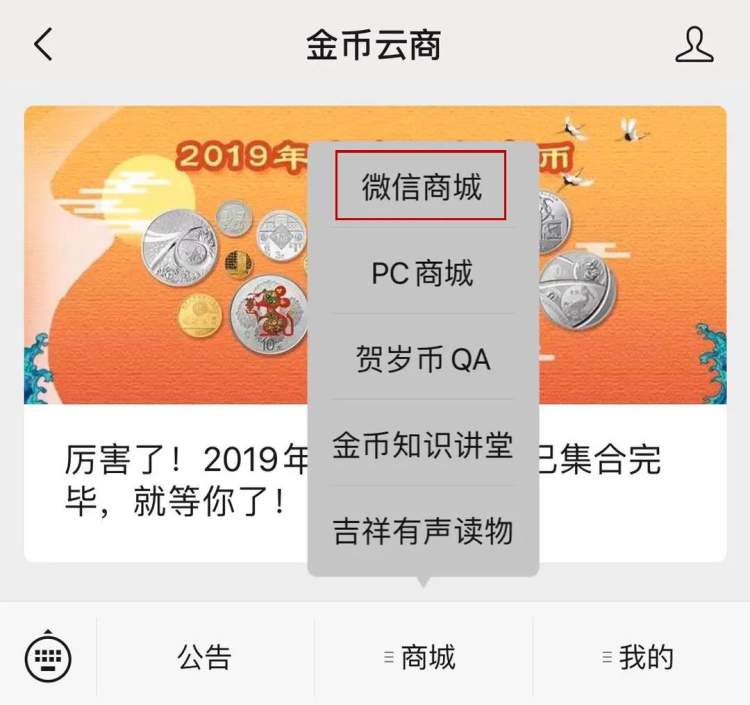
Task: Go back from 金币云商 page
Action: pos(43,45)
